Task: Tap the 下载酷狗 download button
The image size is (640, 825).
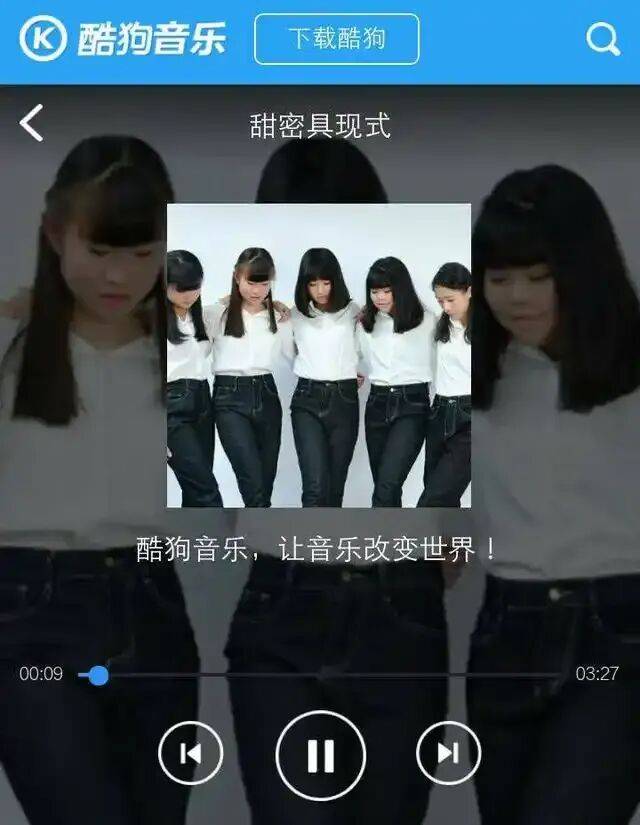Action: tap(337, 39)
